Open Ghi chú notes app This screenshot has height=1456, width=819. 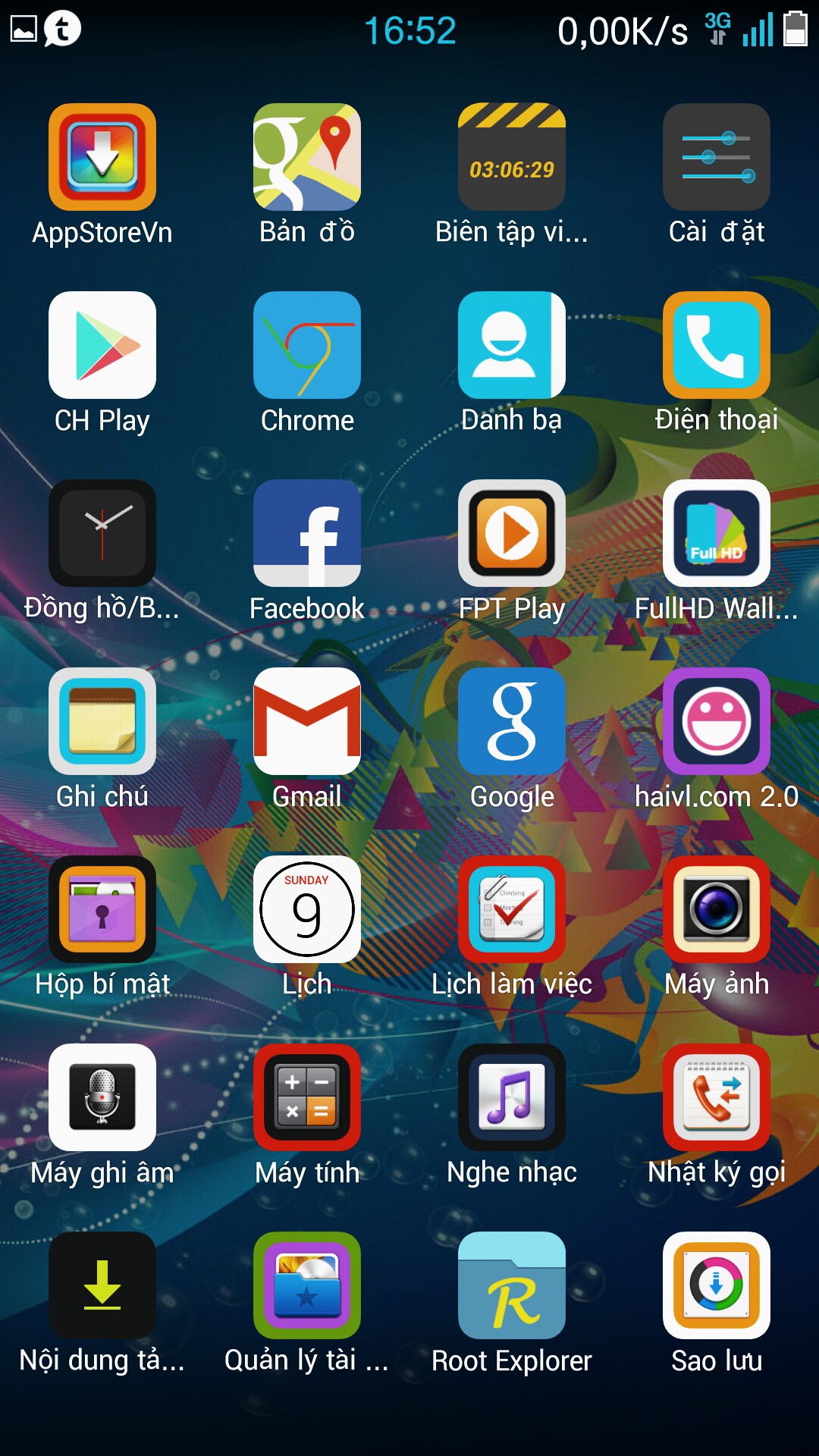[102, 721]
